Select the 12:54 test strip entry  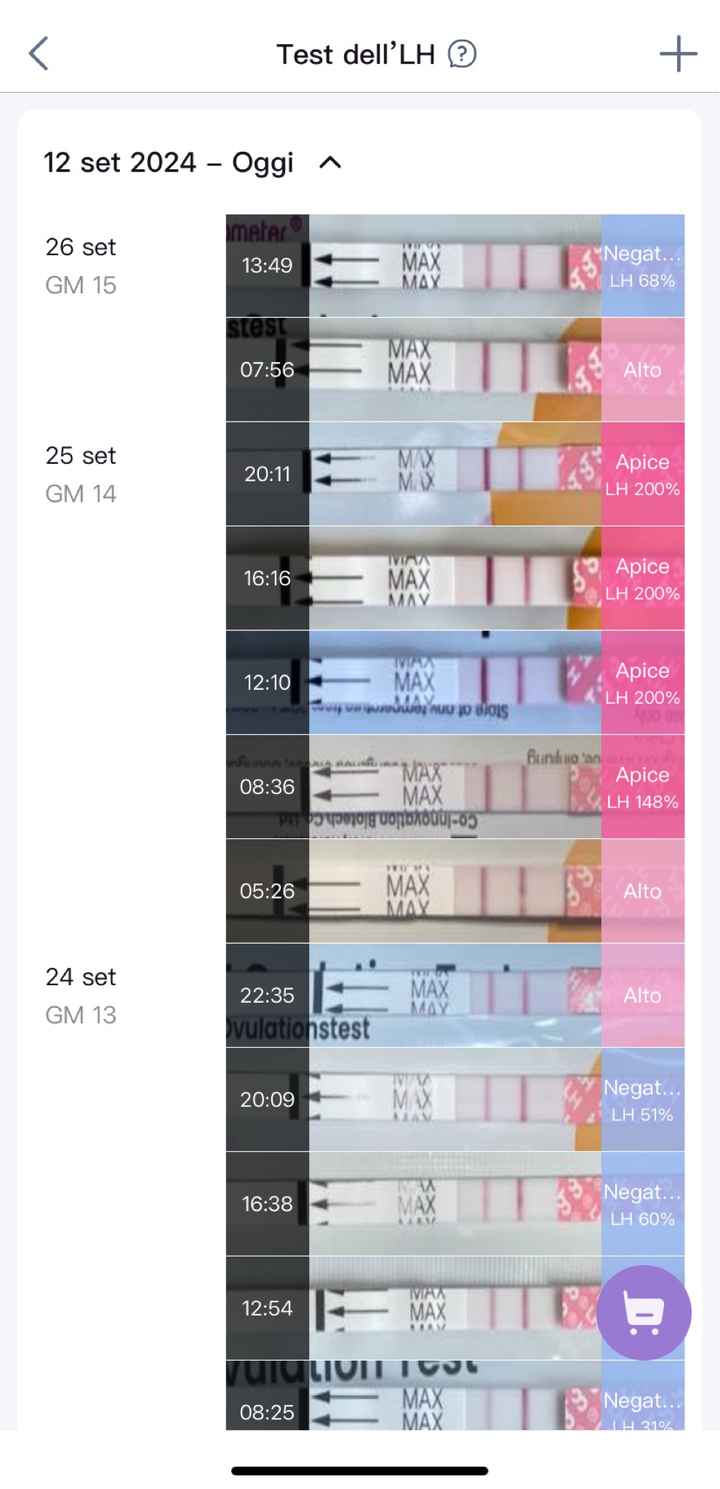[x=455, y=1308]
